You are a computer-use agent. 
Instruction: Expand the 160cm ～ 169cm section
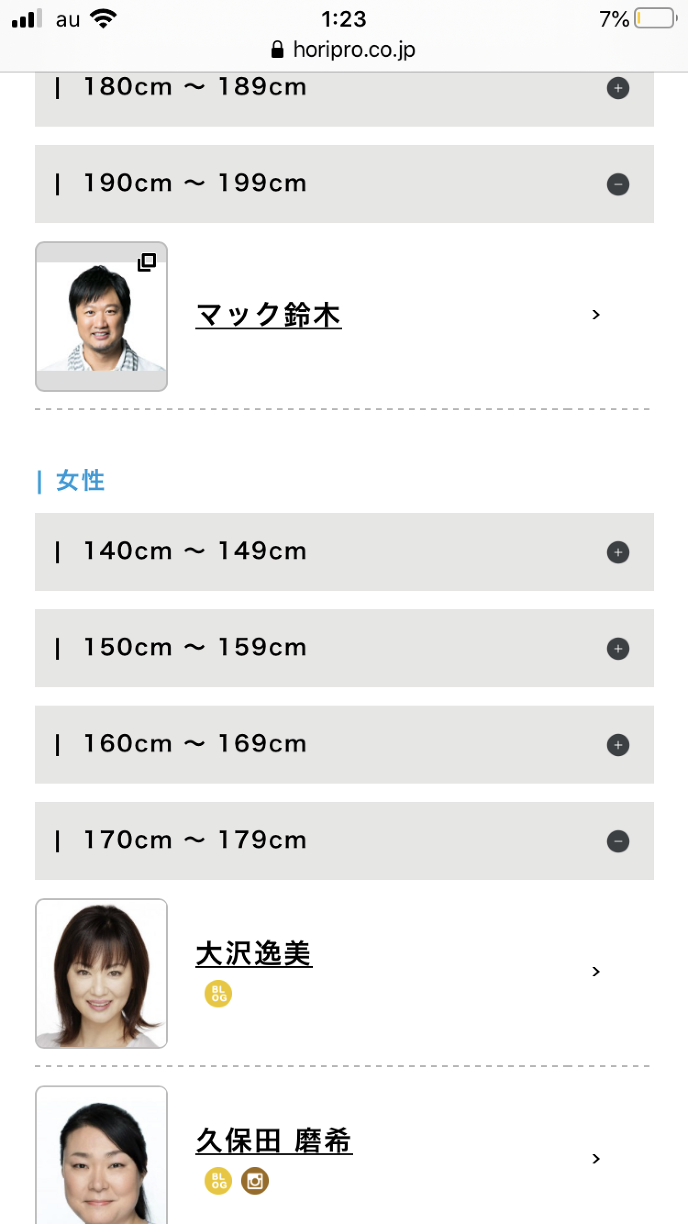click(618, 745)
